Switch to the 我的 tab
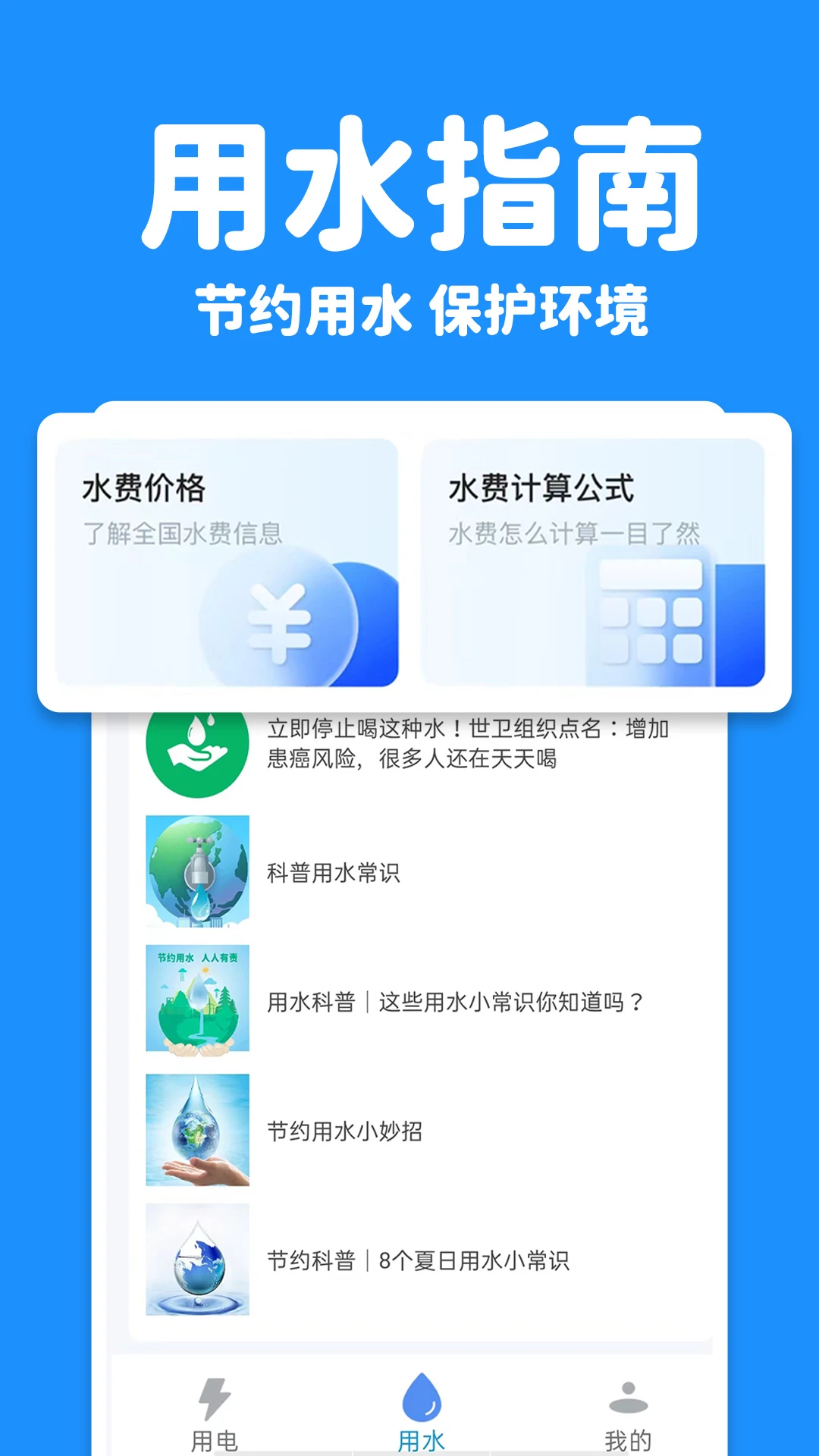819x1456 pixels. pos(627,1429)
